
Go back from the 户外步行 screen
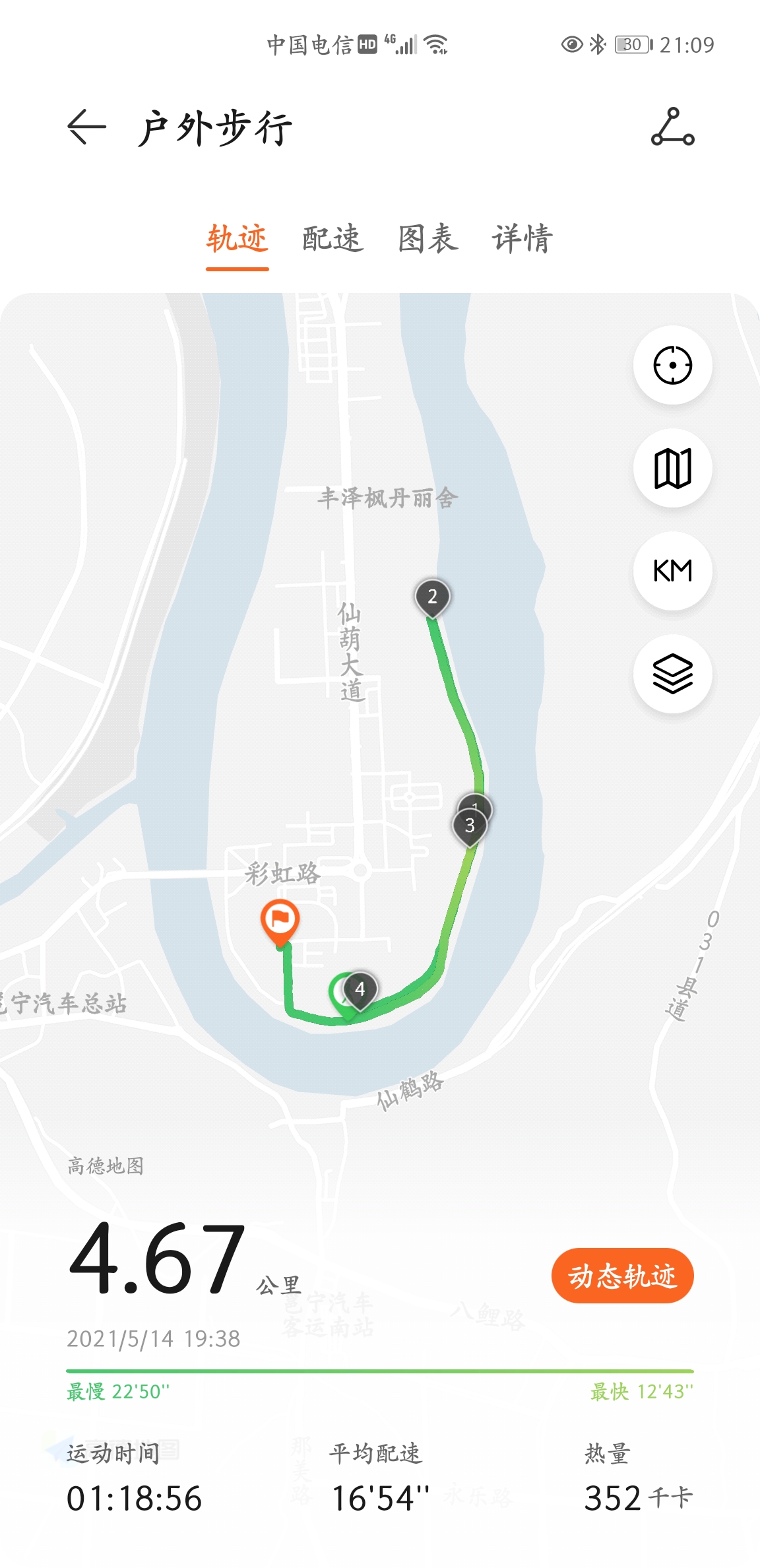tap(86, 127)
